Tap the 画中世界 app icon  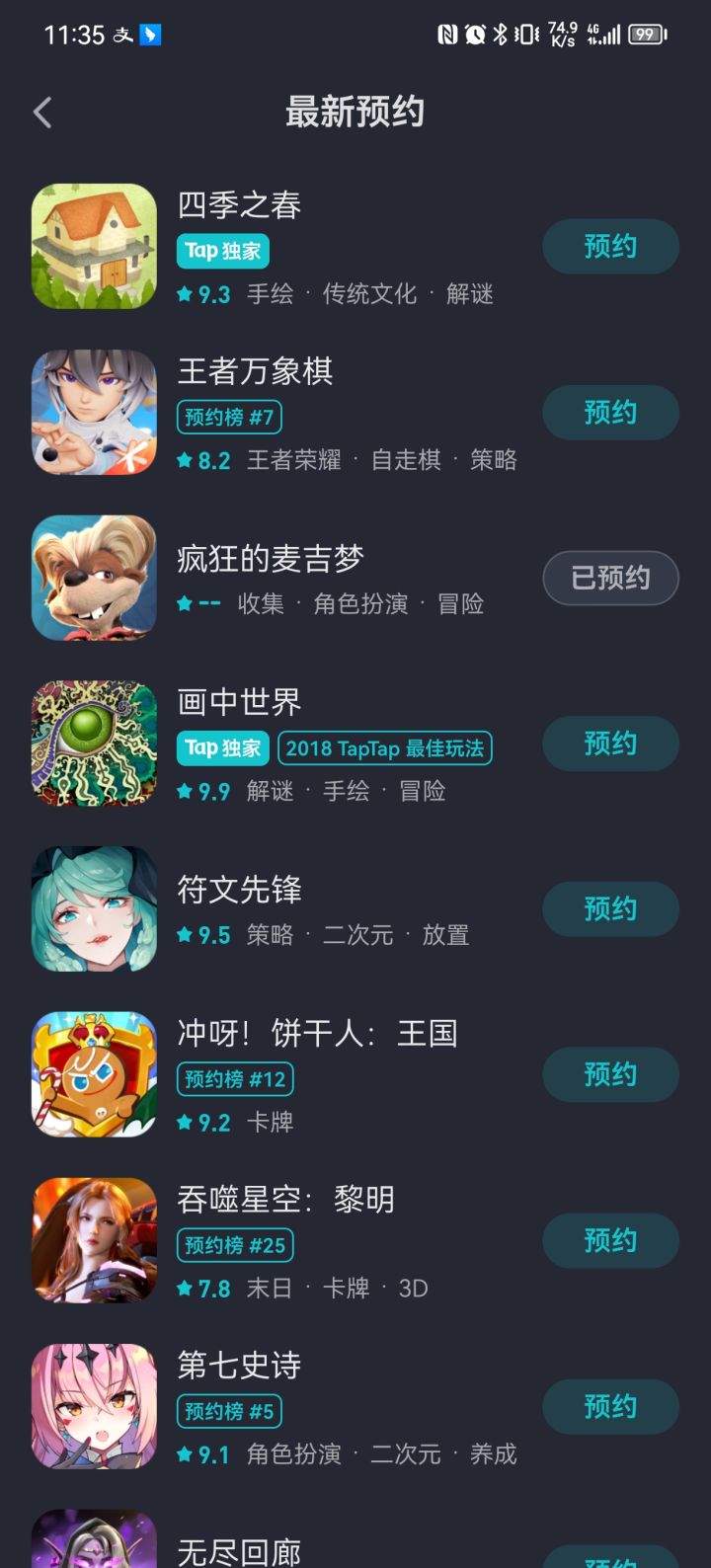tap(94, 743)
